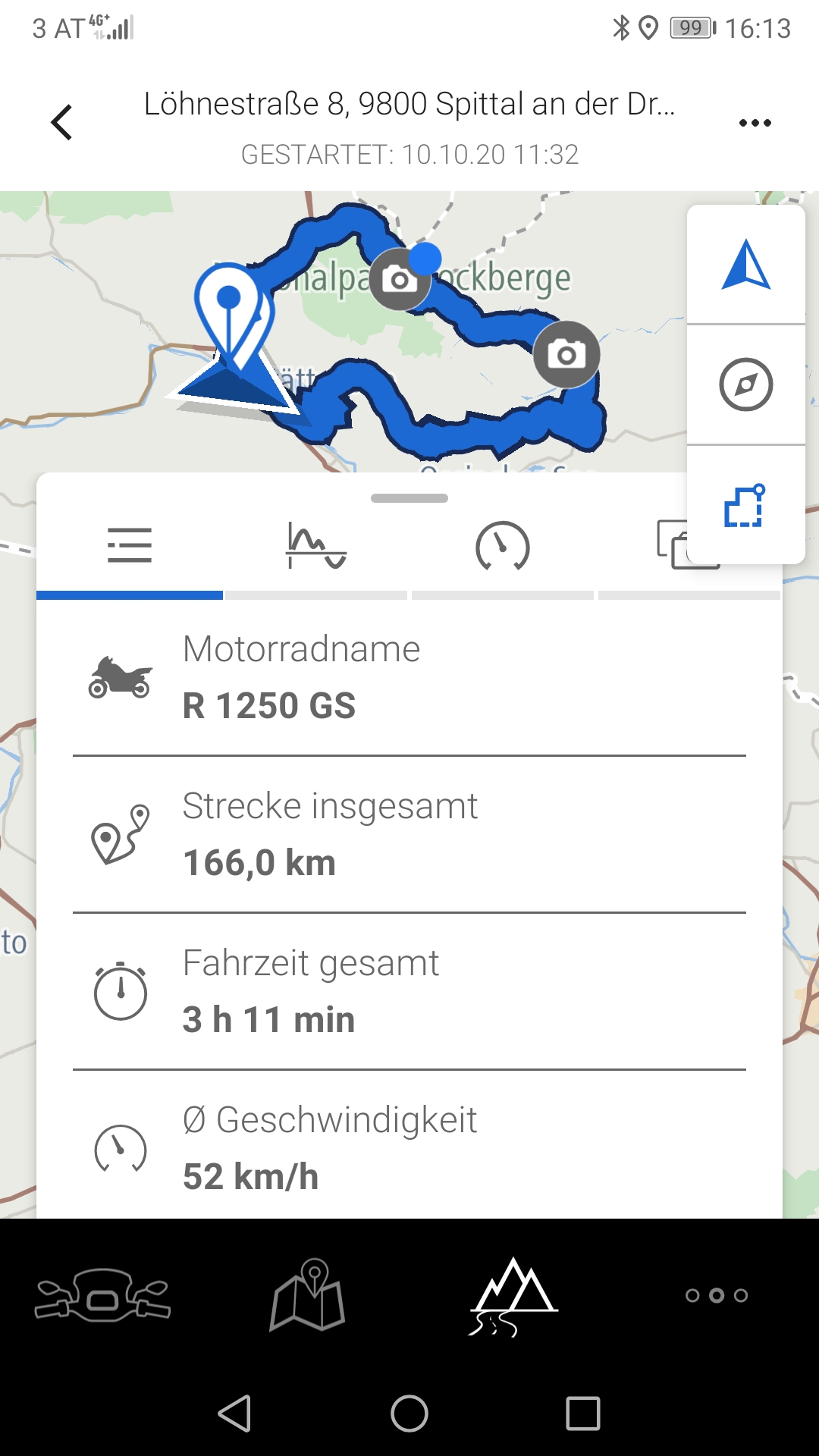Open the first camera marker on the route

click(x=400, y=280)
